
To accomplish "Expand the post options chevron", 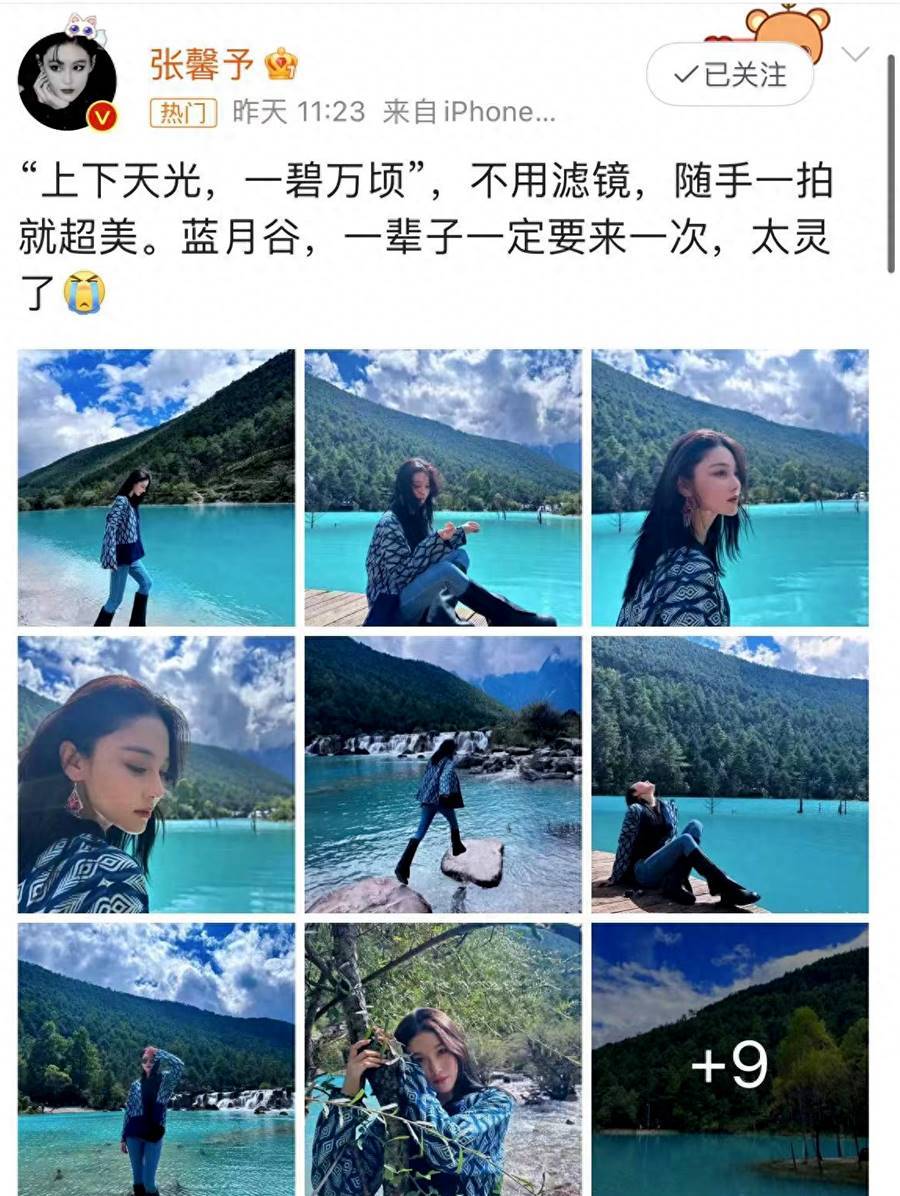I will coord(855,54).
